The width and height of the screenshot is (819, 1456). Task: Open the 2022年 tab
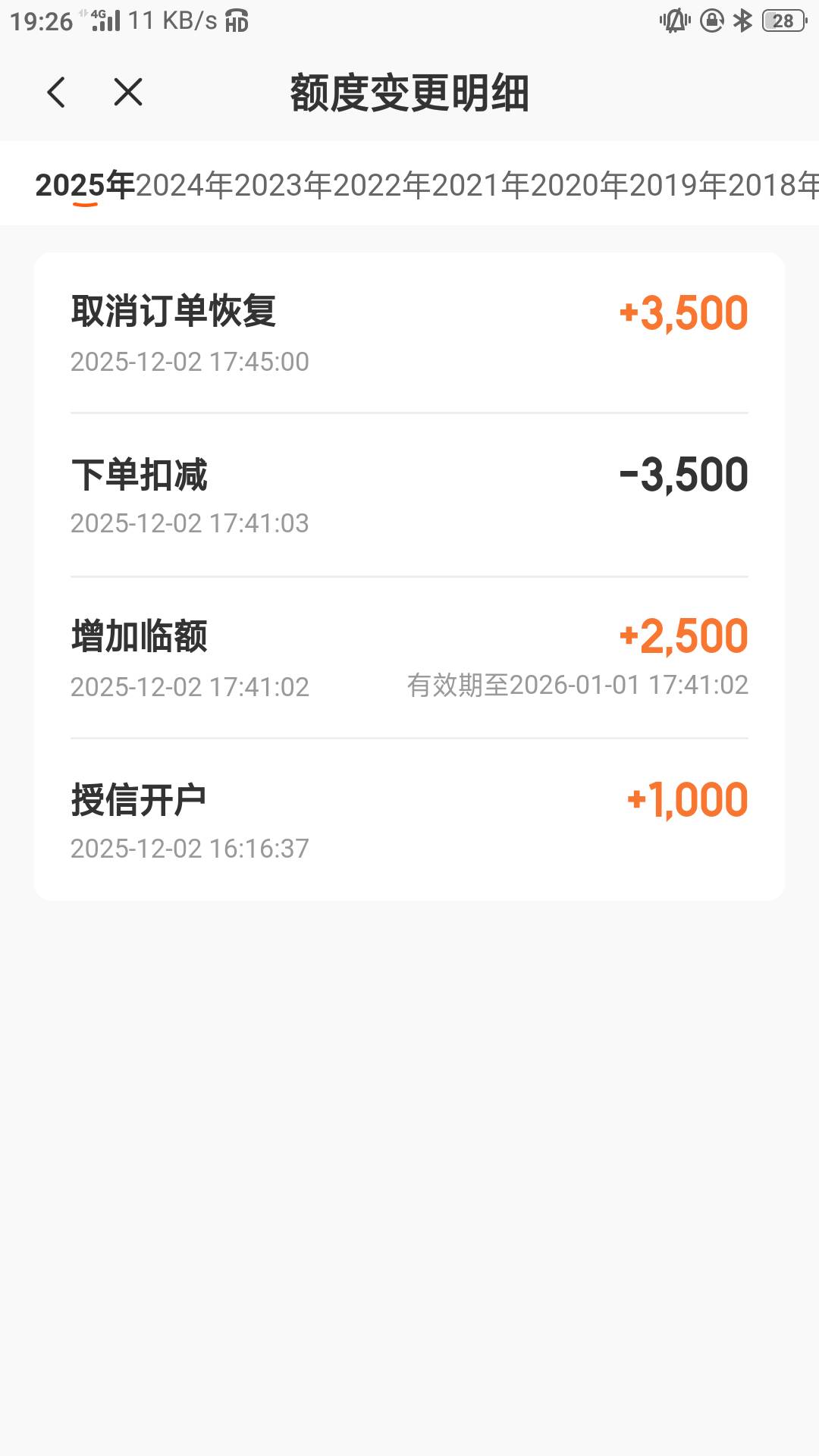(381, 185)
